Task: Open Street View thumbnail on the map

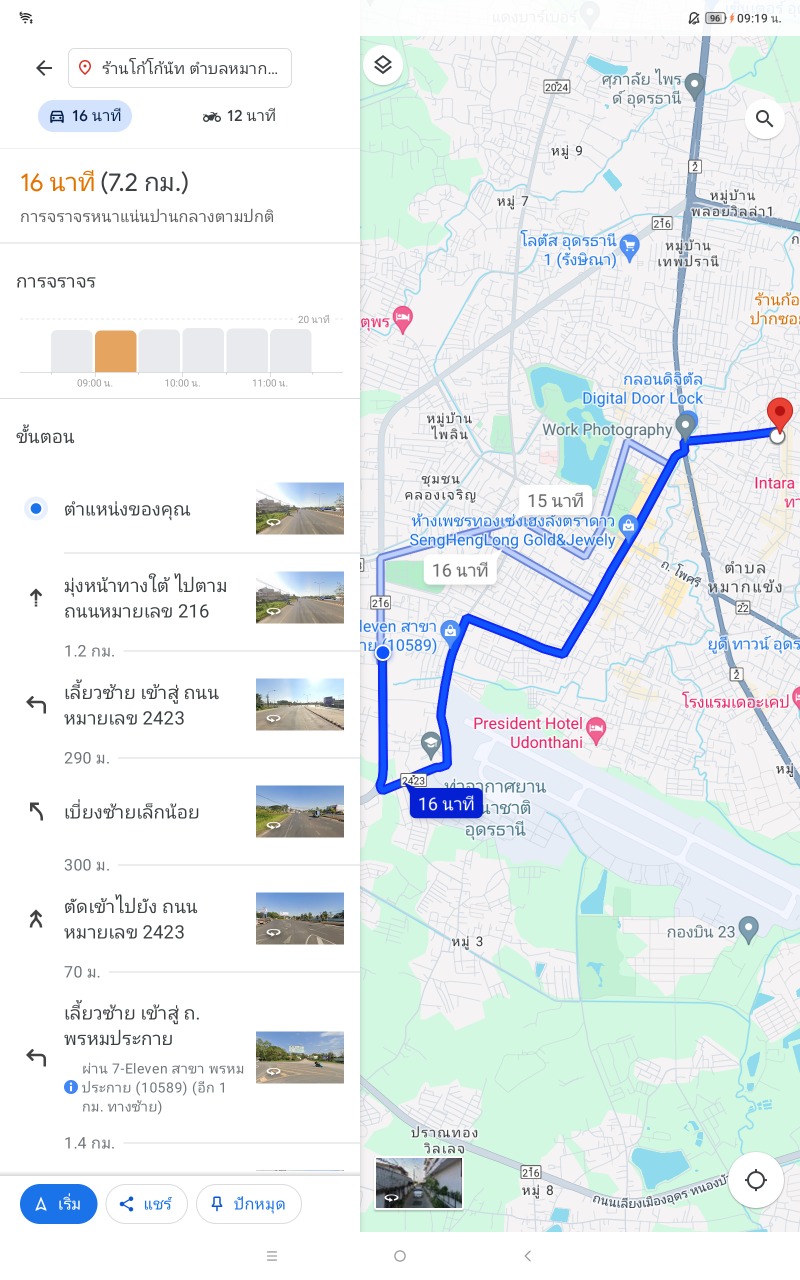Action: tap(418, 1182)
